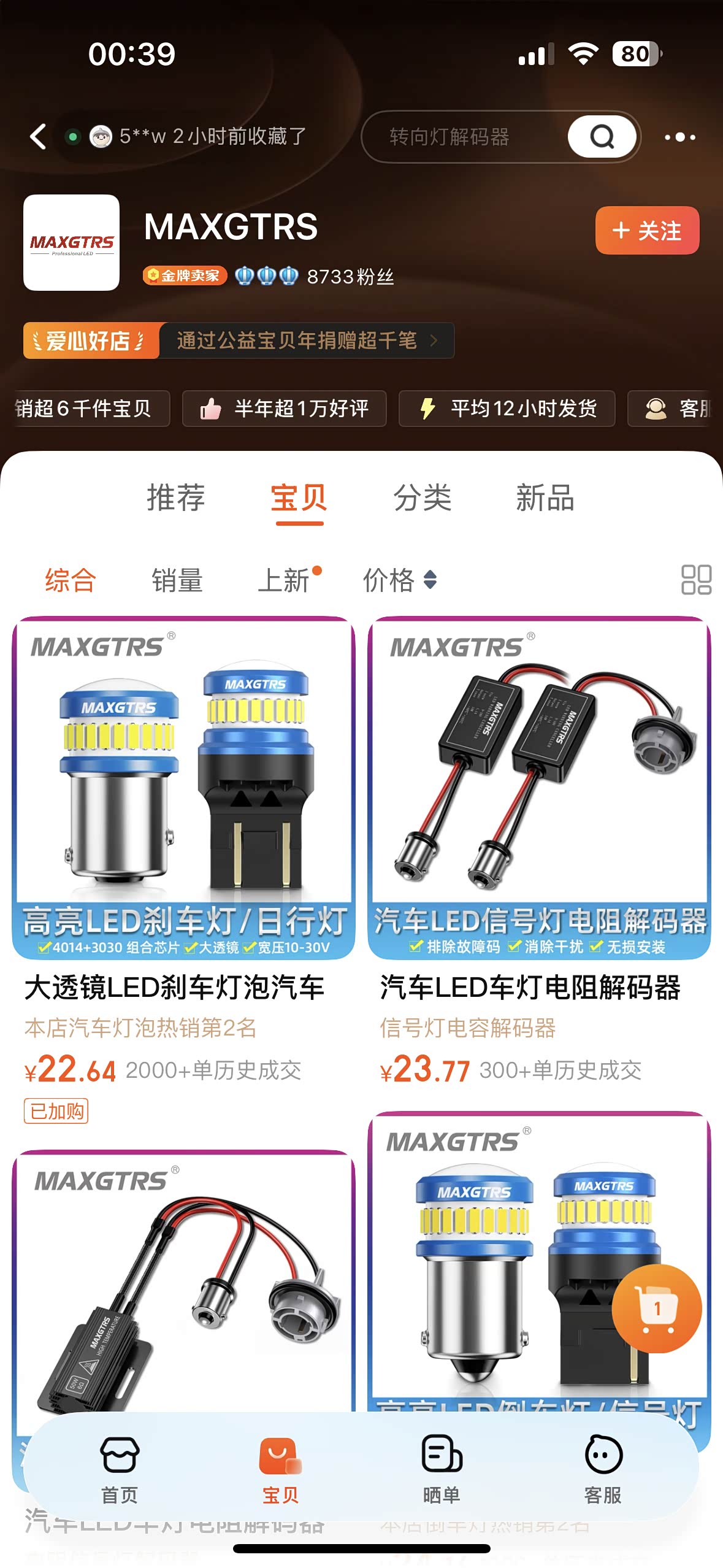Select the 综合 sort option

(71, 580)
